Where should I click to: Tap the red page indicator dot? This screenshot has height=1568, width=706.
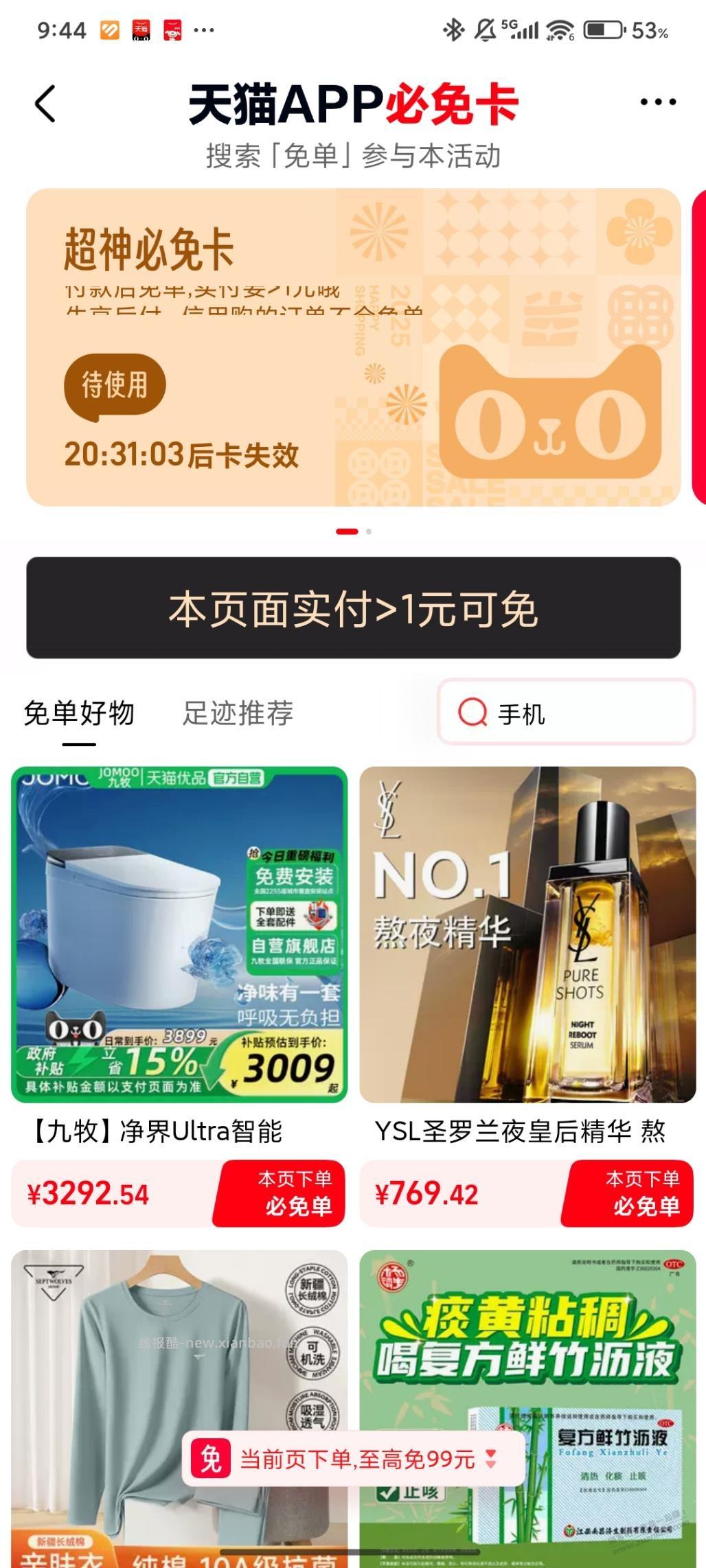[347, 531]
